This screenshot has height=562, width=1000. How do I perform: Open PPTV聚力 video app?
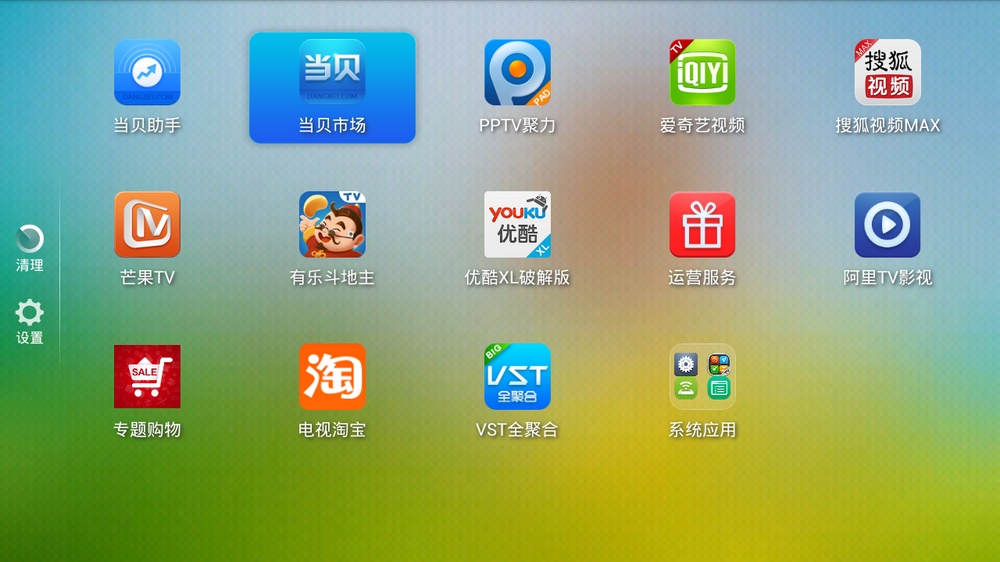pos(517,73)
